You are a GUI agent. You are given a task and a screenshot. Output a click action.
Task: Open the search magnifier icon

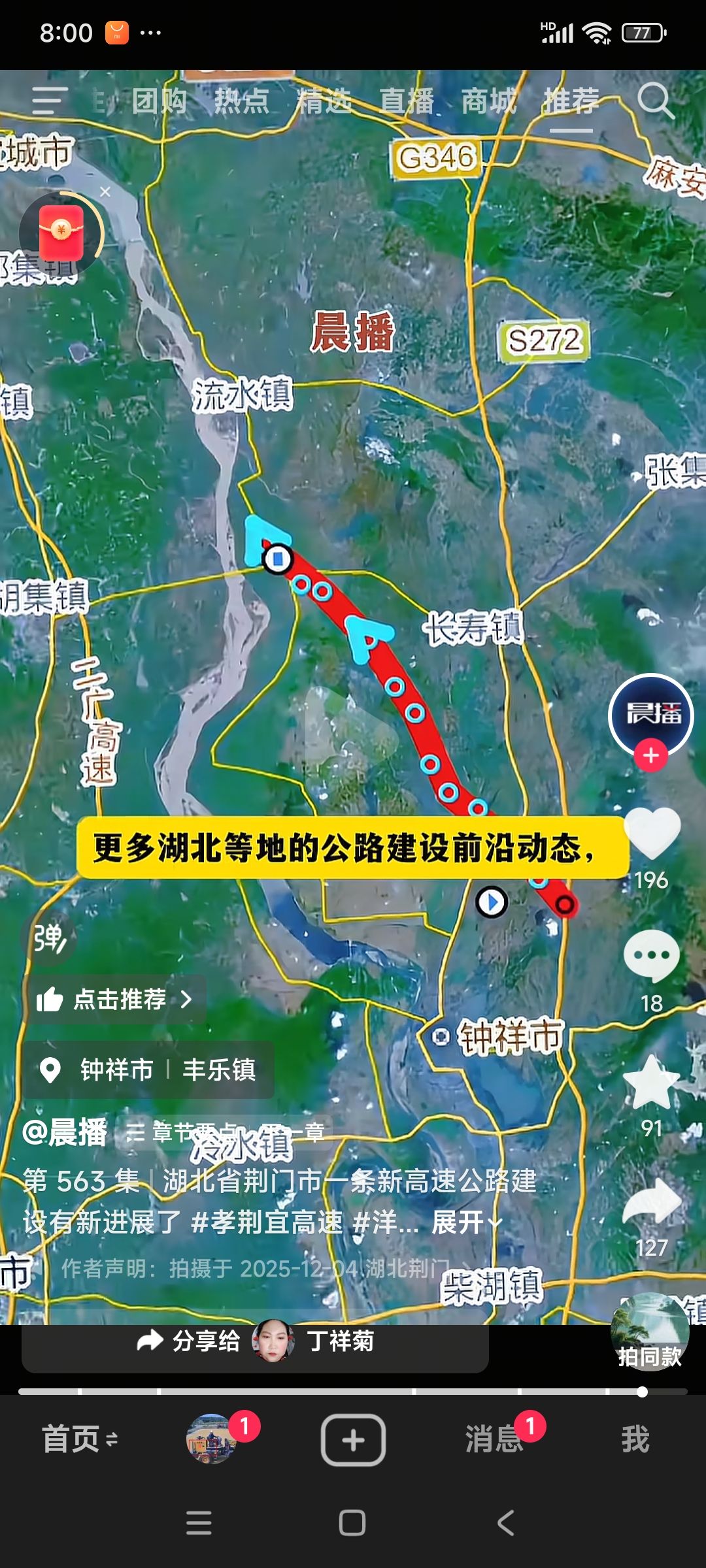point(654,101)
